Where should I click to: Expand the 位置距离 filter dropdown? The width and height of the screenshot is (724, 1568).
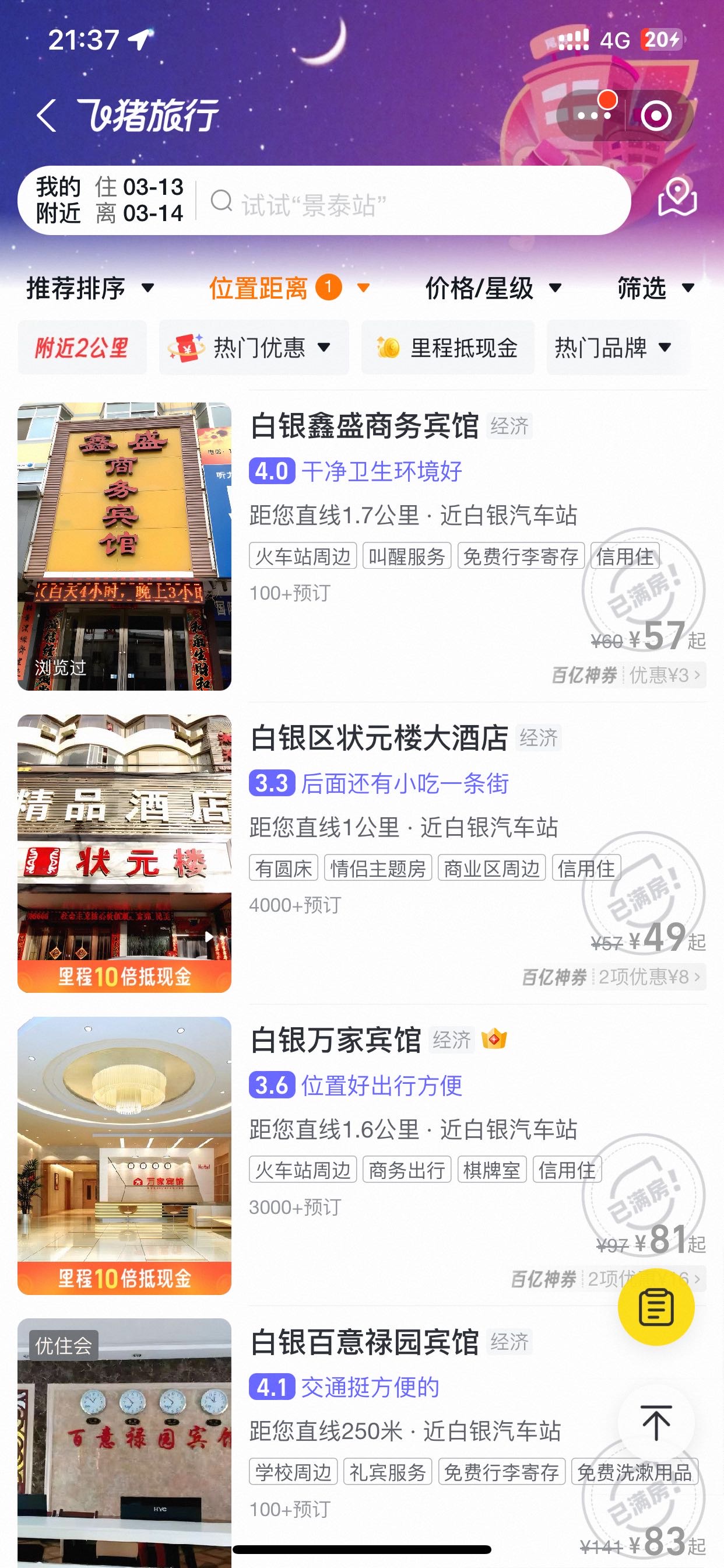(x=289, y=288)
